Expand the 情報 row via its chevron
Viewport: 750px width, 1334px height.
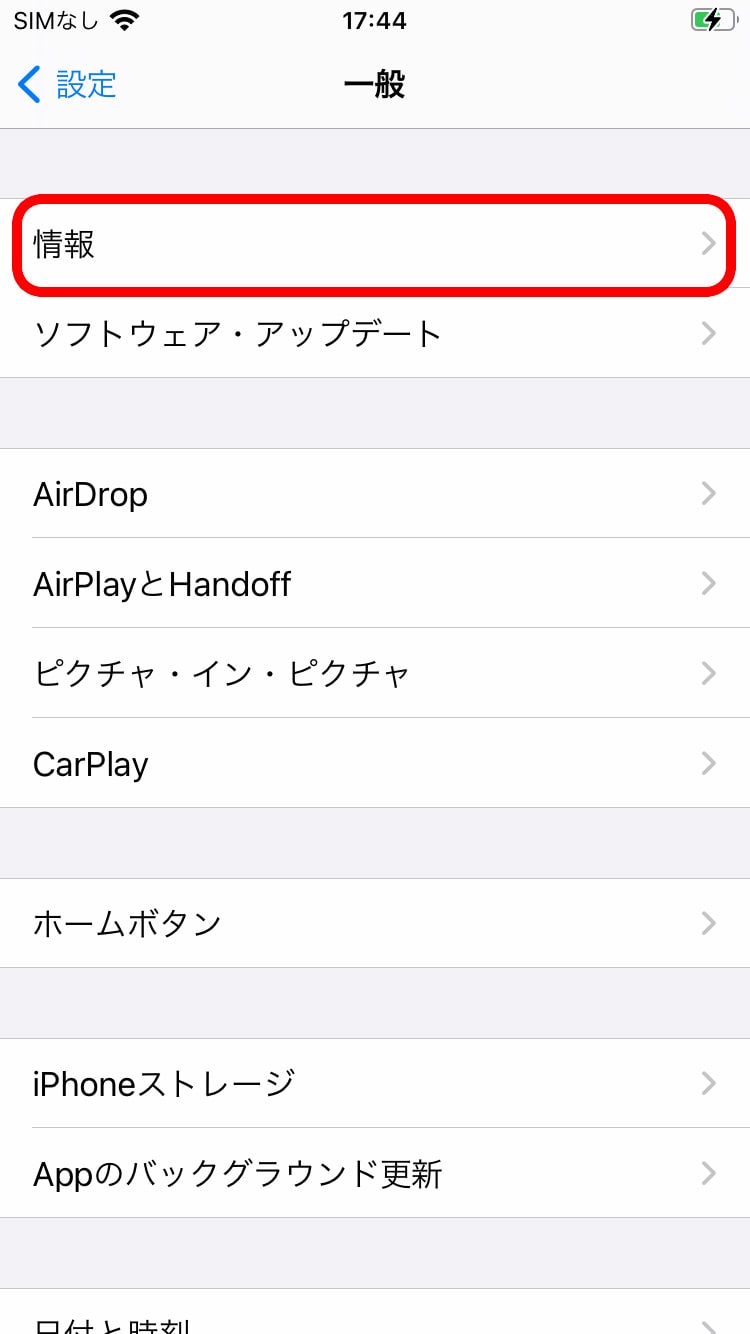pos(708,244)
